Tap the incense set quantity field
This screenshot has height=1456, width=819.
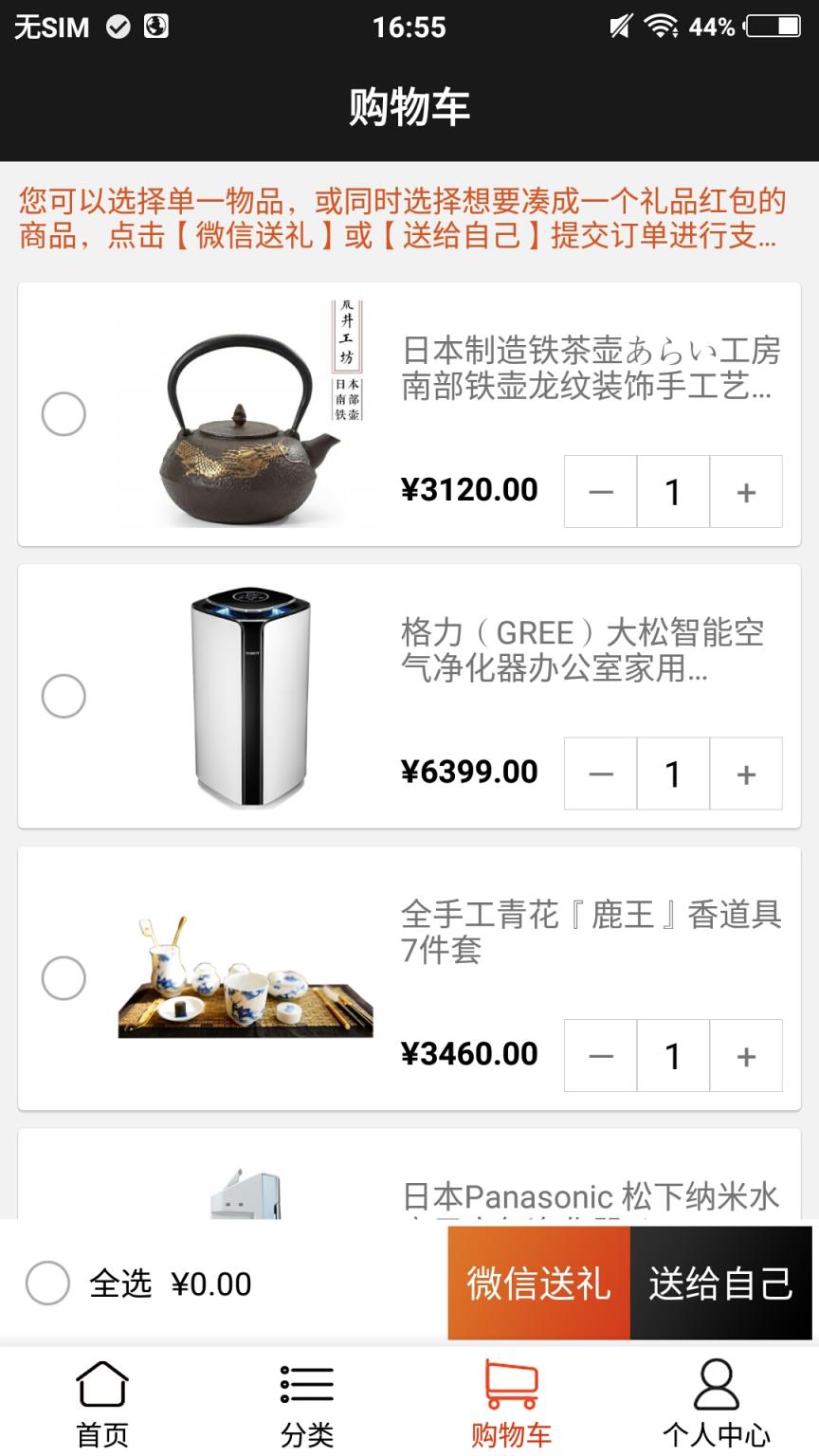[673, 1056]
